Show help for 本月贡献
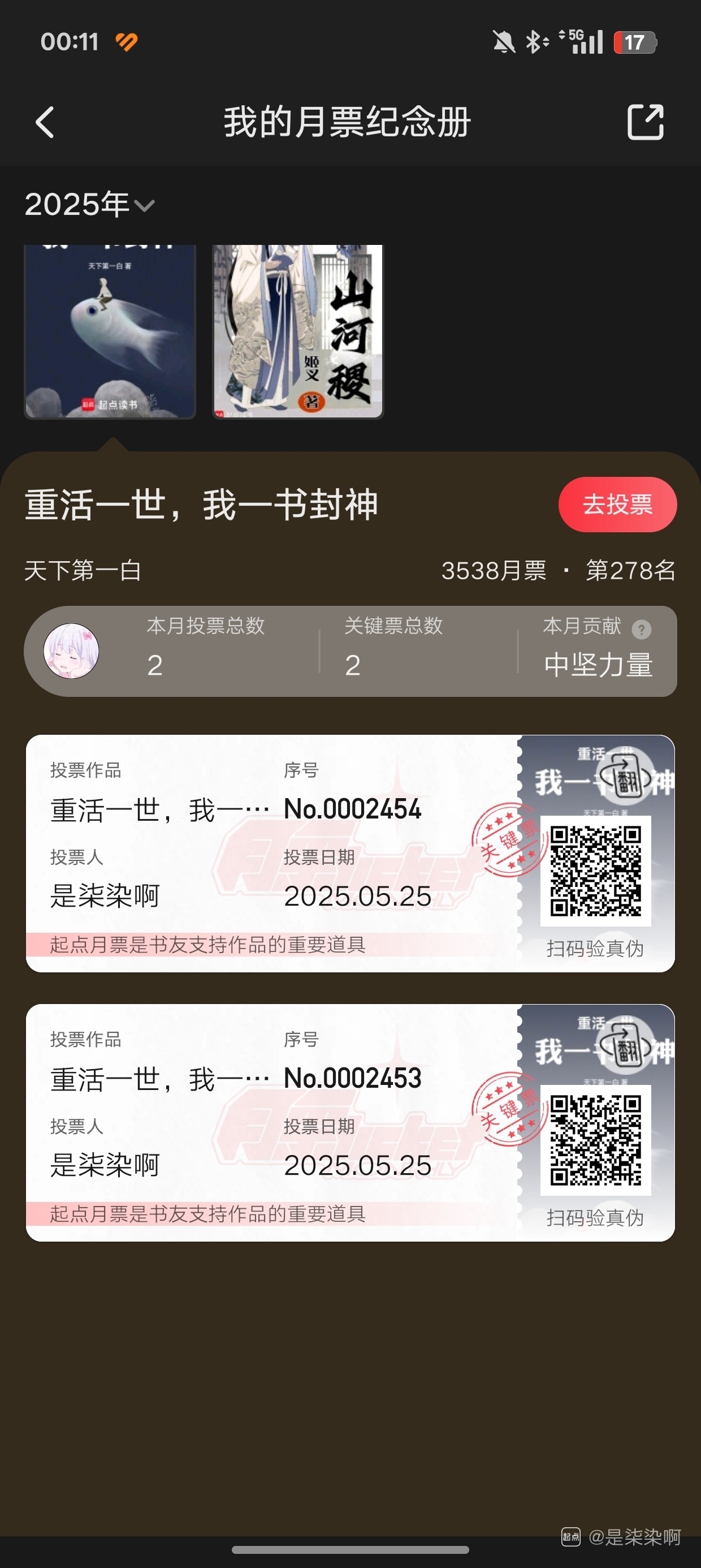 click(642, 629)
